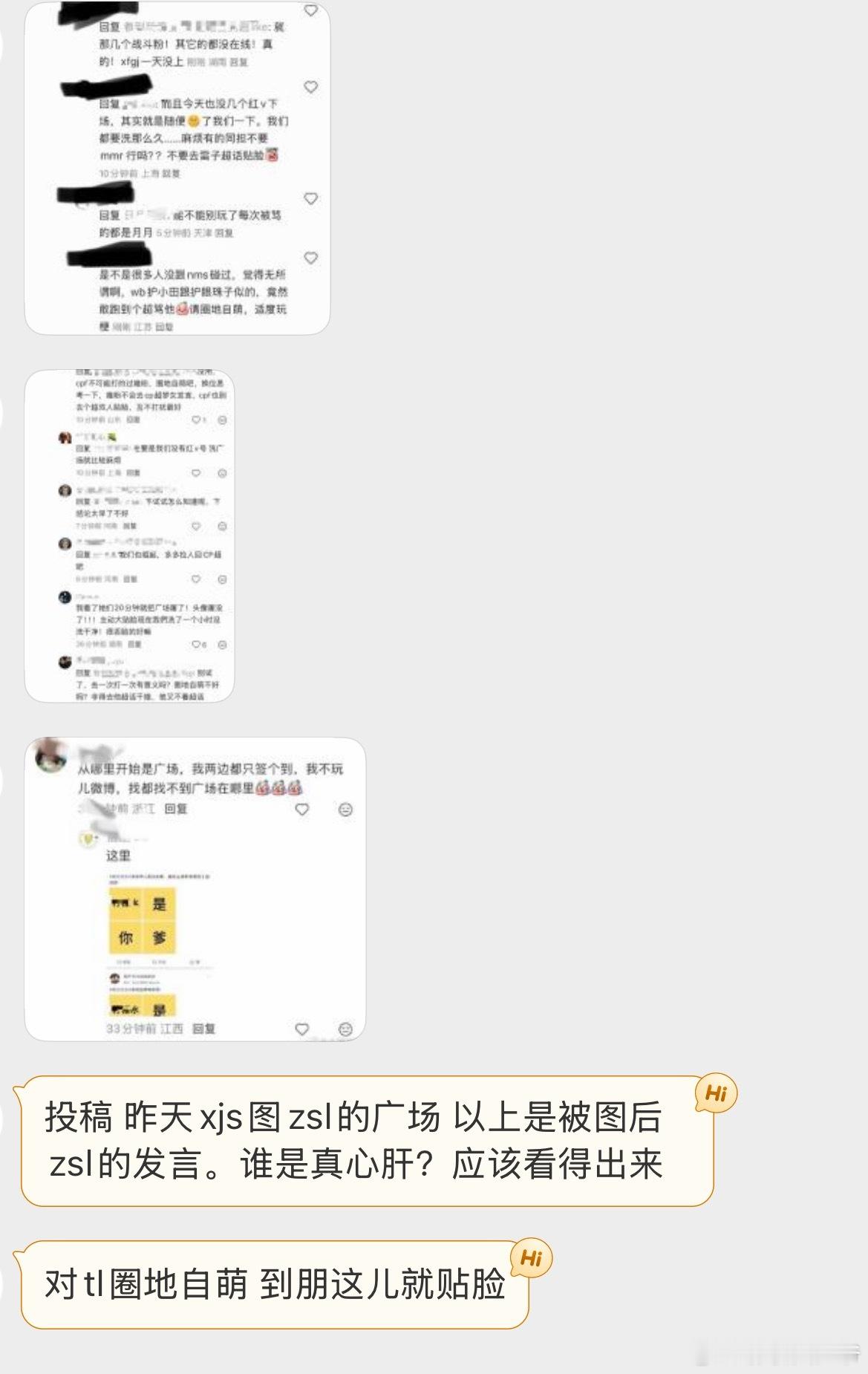This screenshot has height=1374, width=868.
Task: Tap the emoji smiley icon at the bottom-right of the third screenshot
Action: pyautogui.click(x=345, y=1028)
